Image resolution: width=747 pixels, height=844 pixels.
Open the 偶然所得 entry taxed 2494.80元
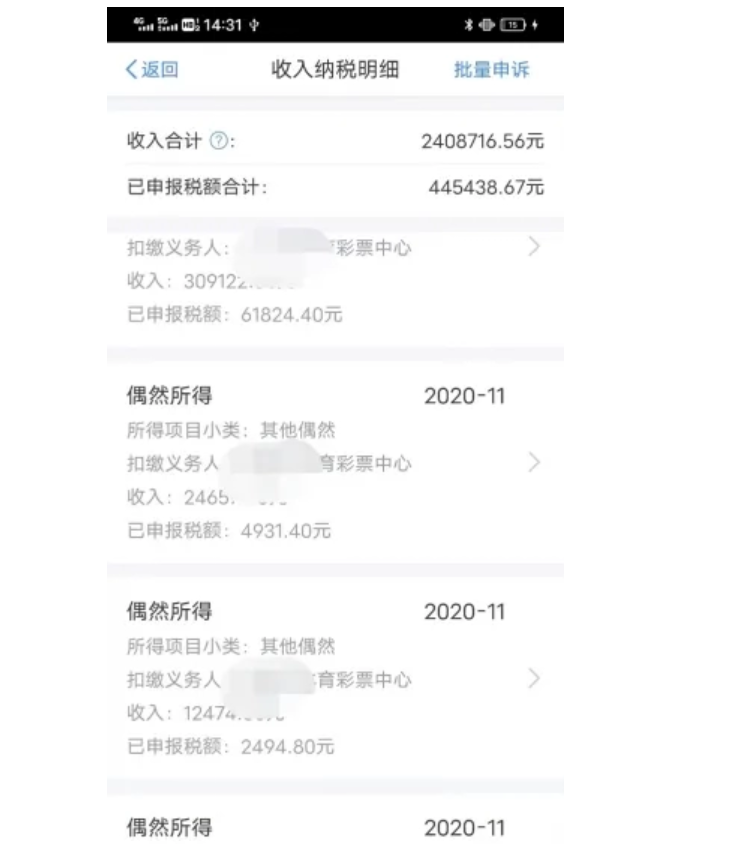tap(334, 679)
